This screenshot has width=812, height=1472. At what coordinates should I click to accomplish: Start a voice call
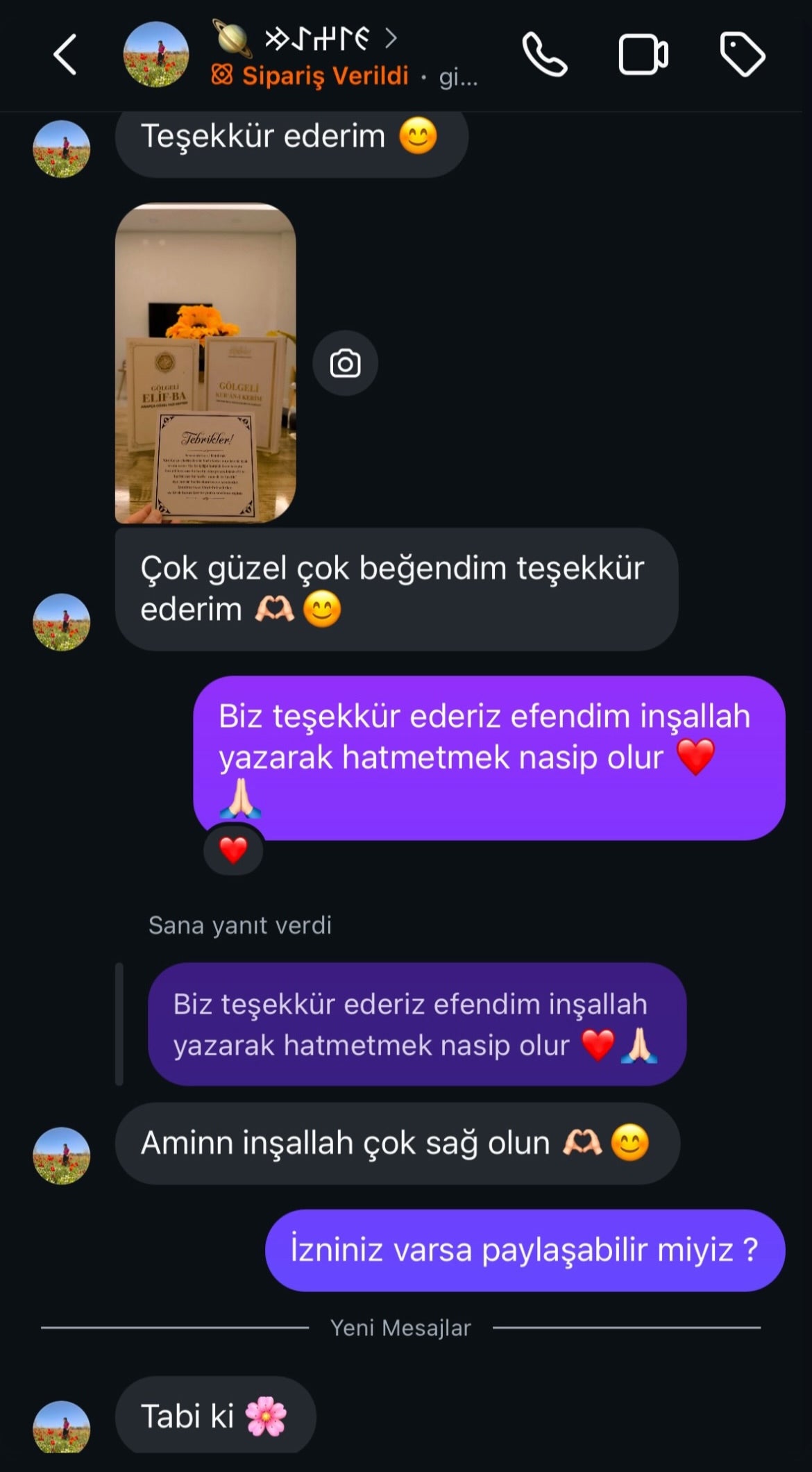pyautogui.click(x=544, y=54)
